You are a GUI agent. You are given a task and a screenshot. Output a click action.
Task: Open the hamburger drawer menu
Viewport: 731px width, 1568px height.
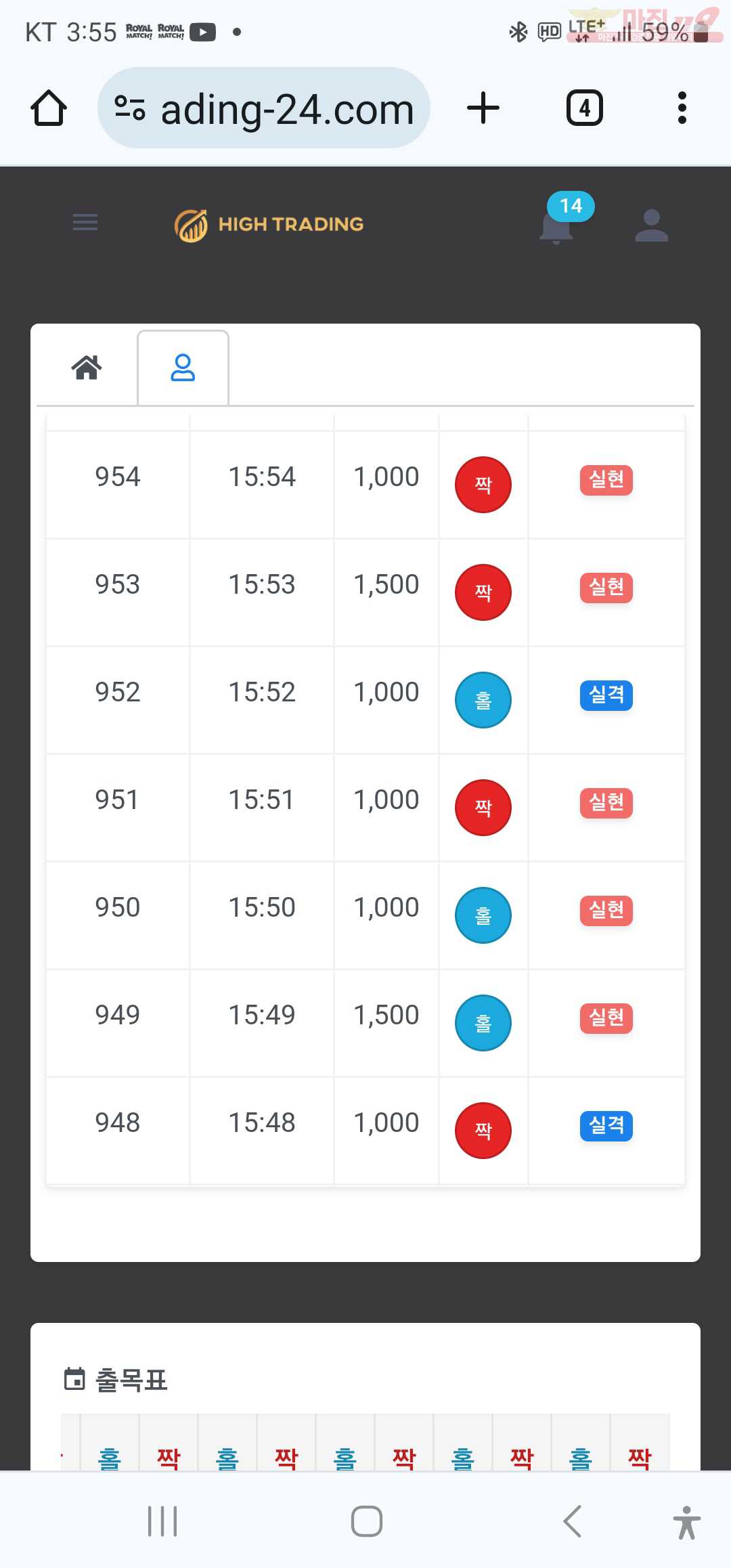[85, 222]
